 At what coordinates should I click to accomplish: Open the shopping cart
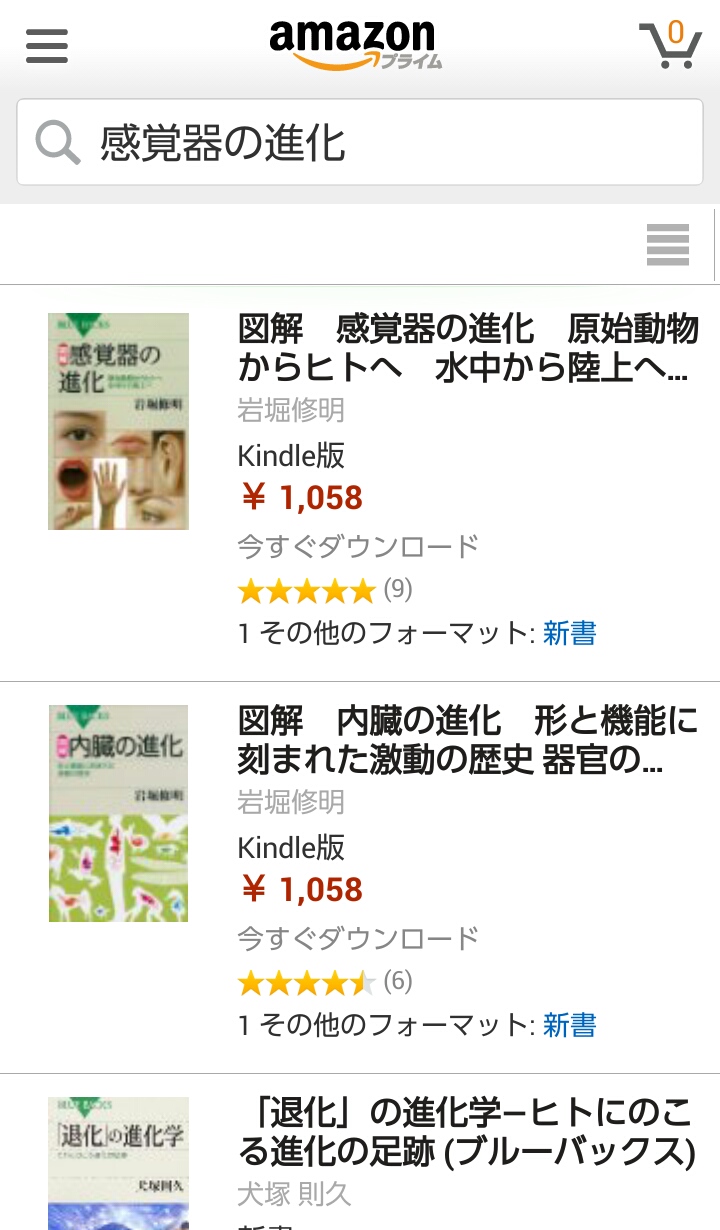coord(670,44)
